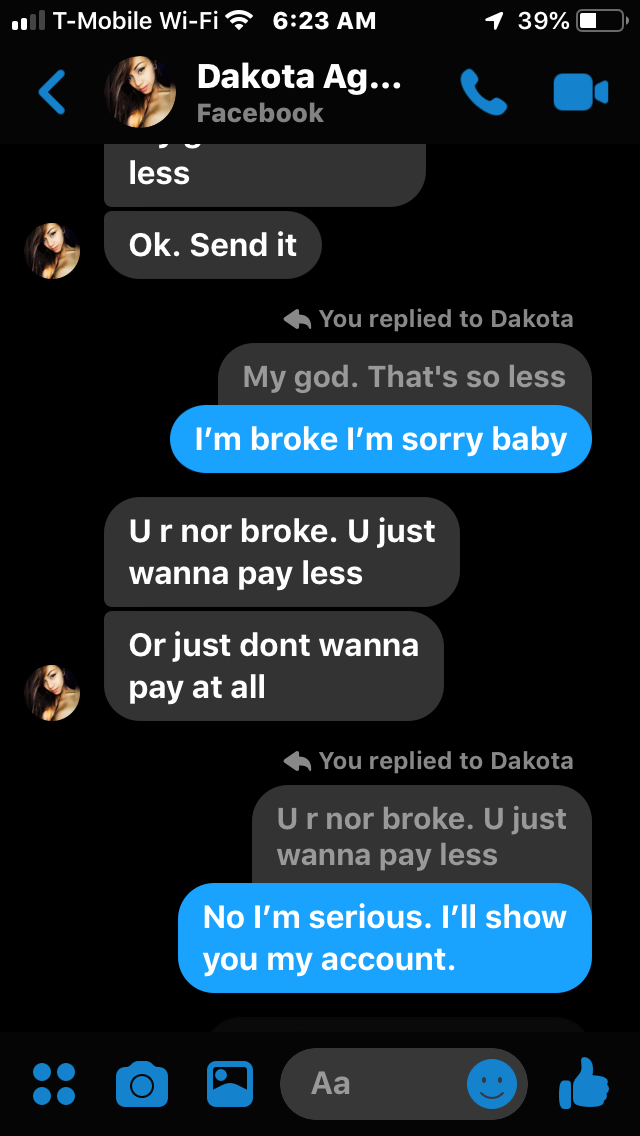640x1136 pixels.
Task: Open the emoji picker in message box
Action: (x=492, y=1083)
